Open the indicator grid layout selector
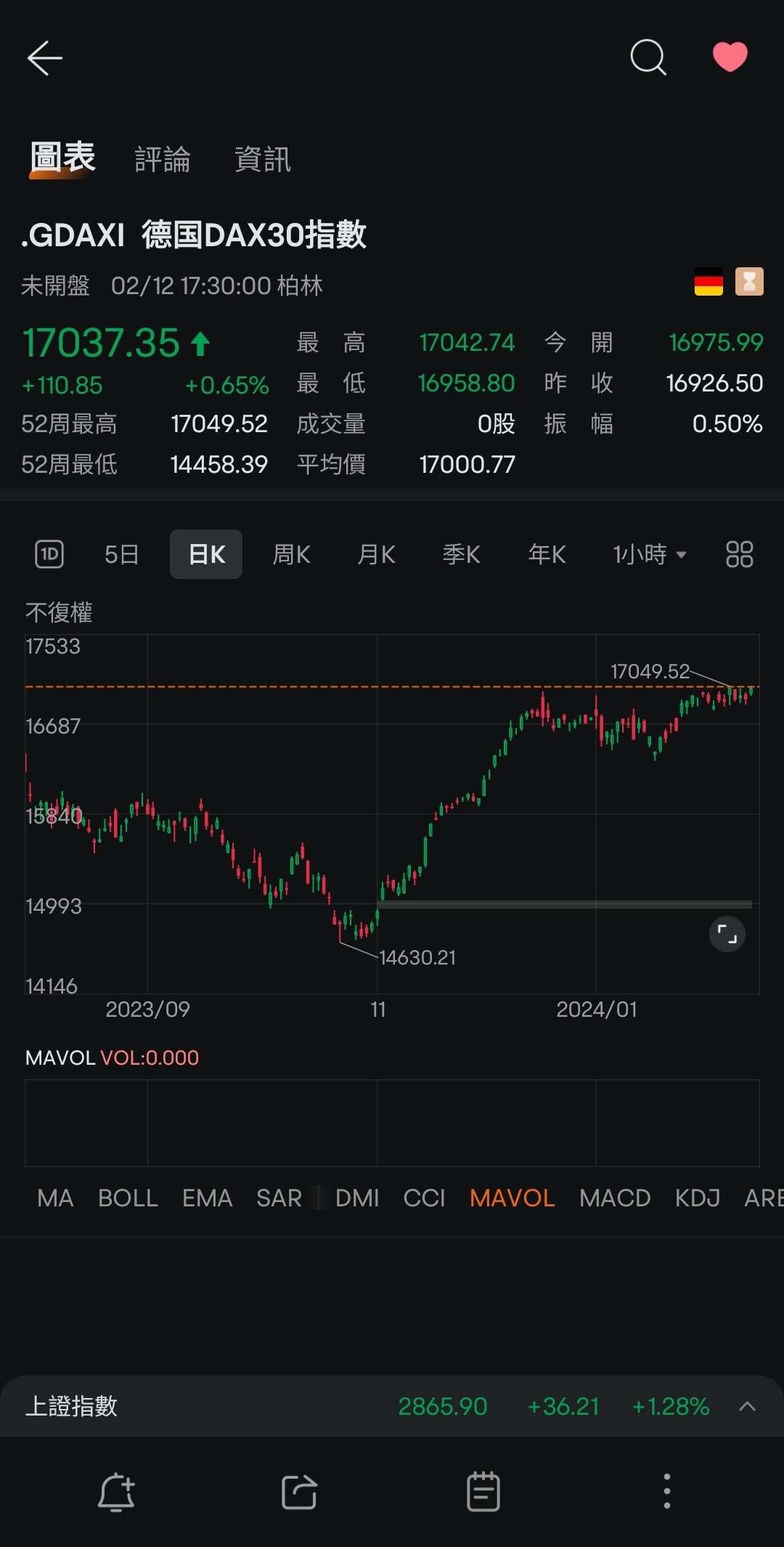 point(740,553)
